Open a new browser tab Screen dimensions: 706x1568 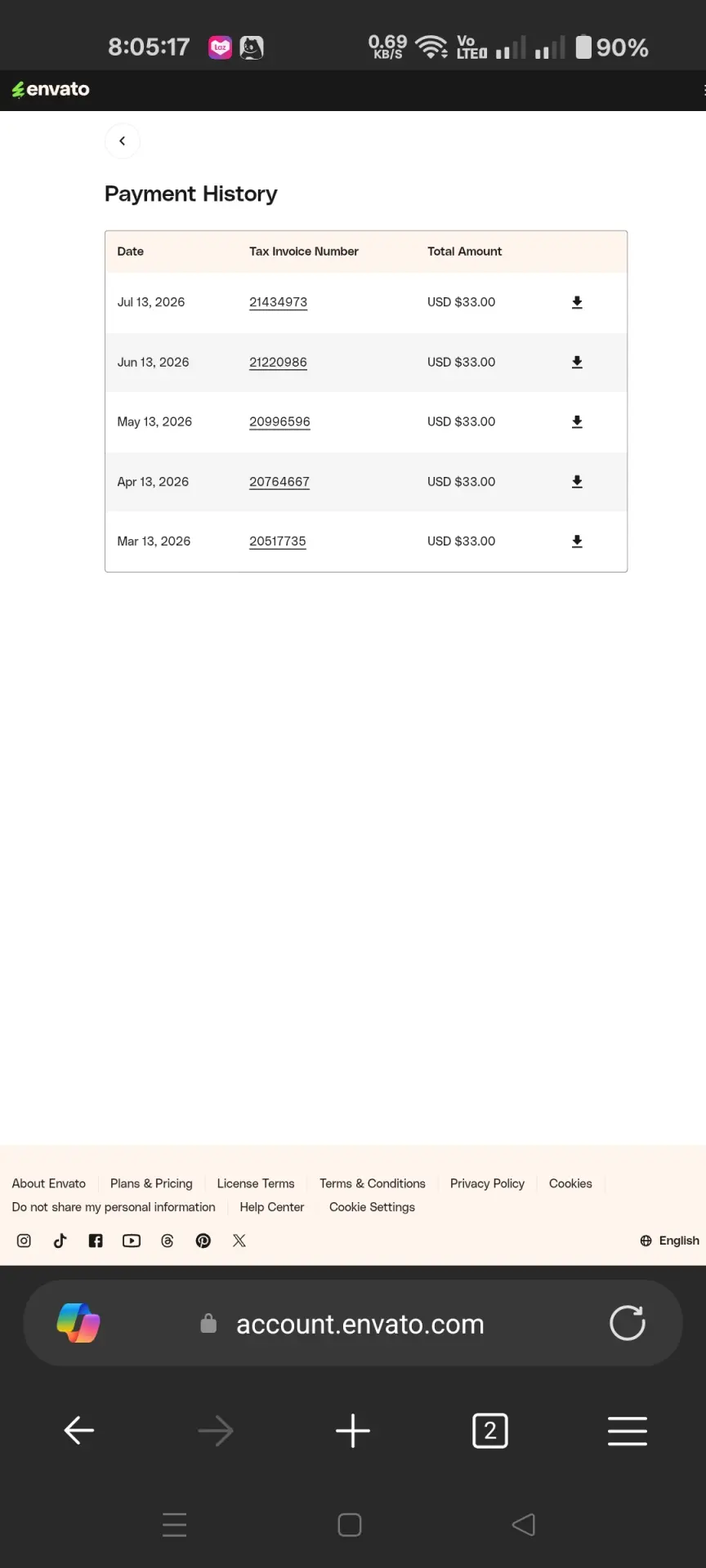[353, 1431]
